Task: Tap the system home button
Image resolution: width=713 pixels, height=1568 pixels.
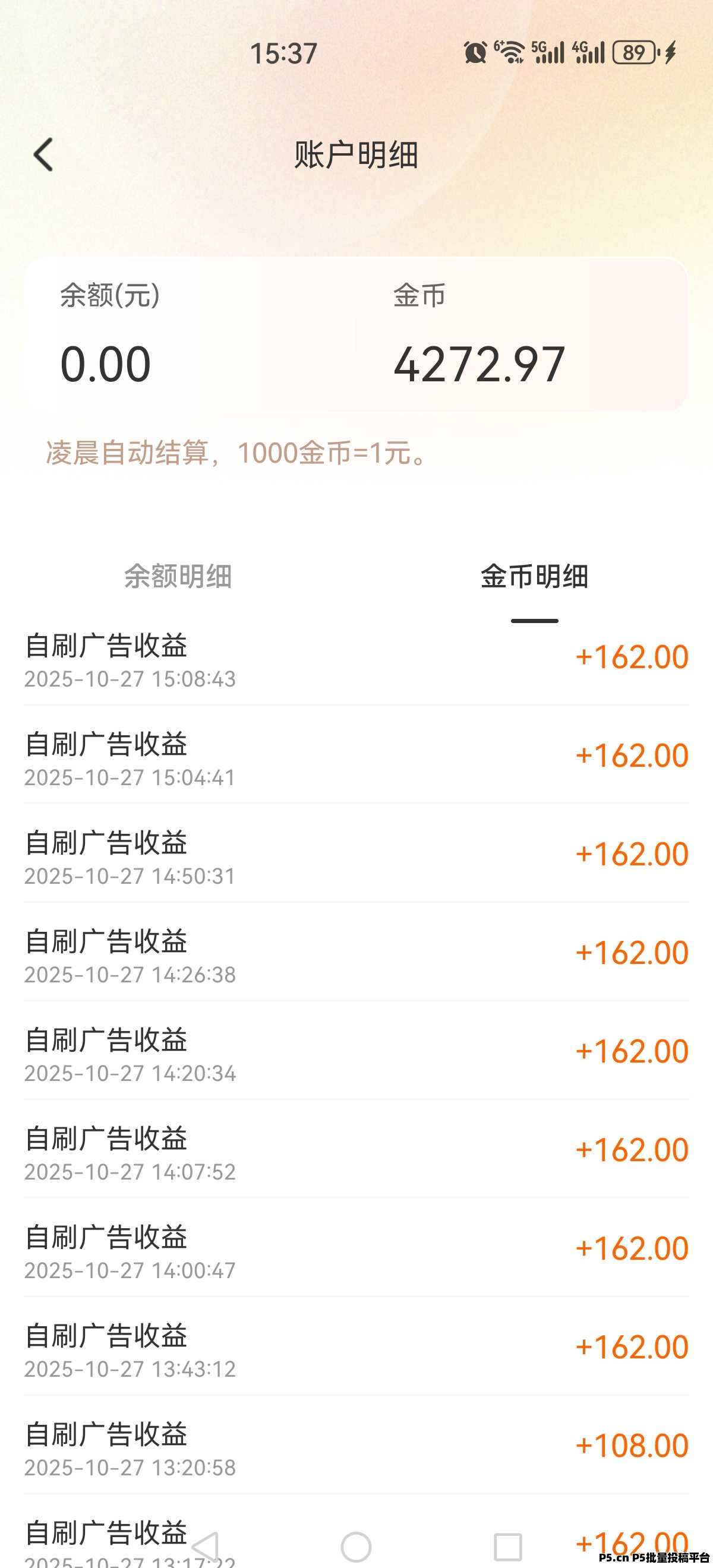Action: (356, 1546)
